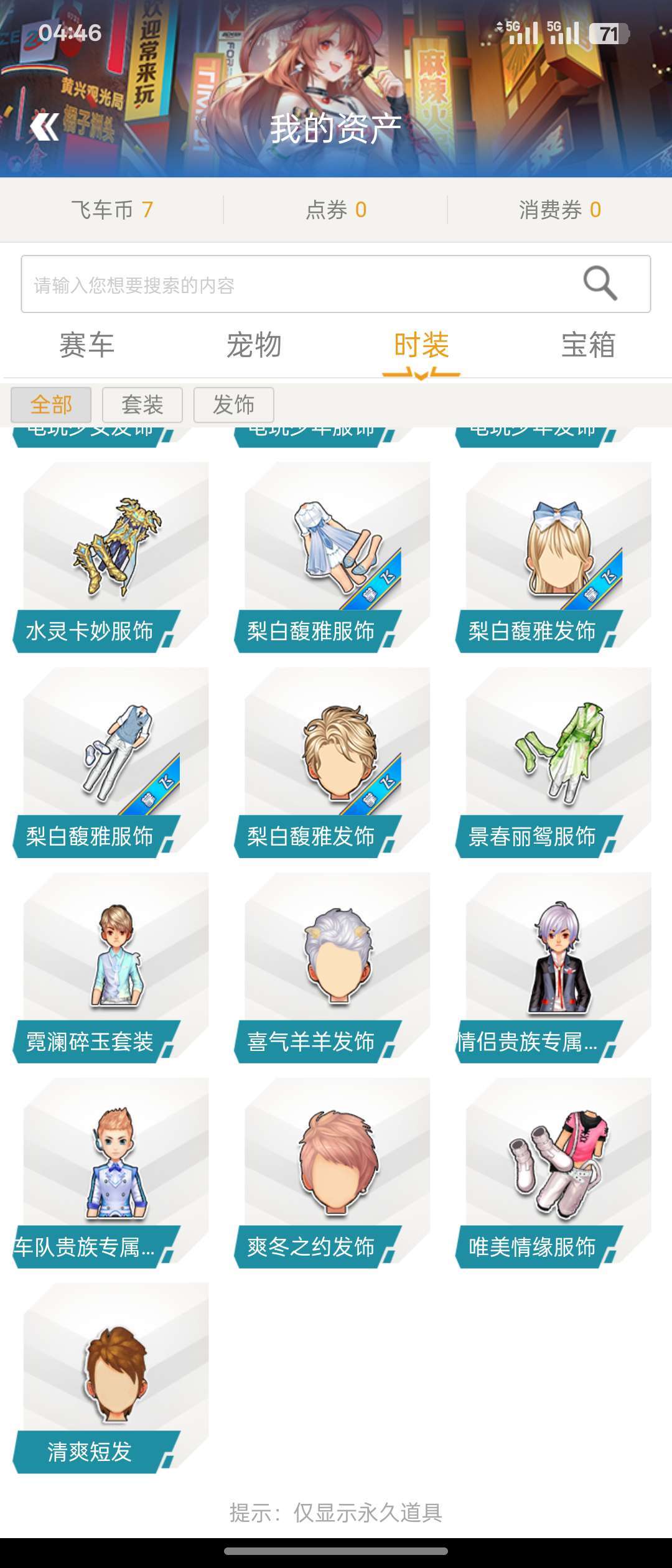
Task: Filter by 套装
Action: tap(142, 405)
